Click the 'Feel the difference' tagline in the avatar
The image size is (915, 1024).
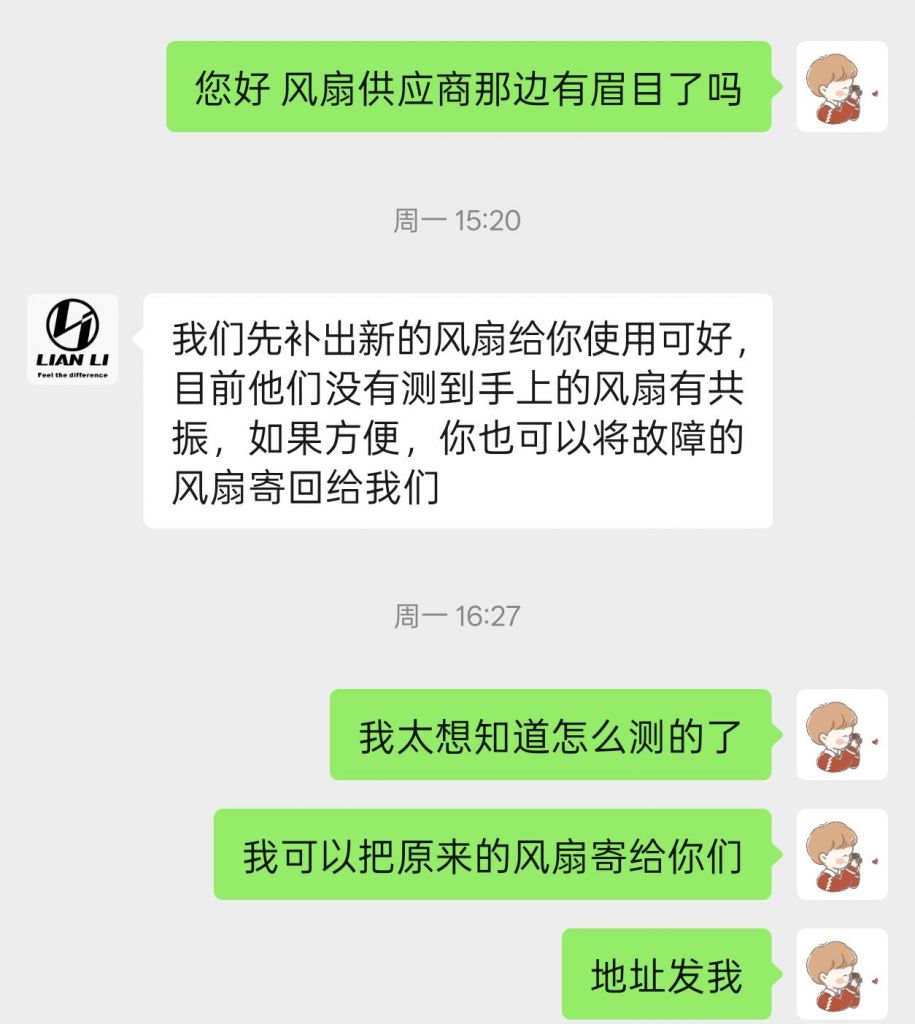coord(72,376)
